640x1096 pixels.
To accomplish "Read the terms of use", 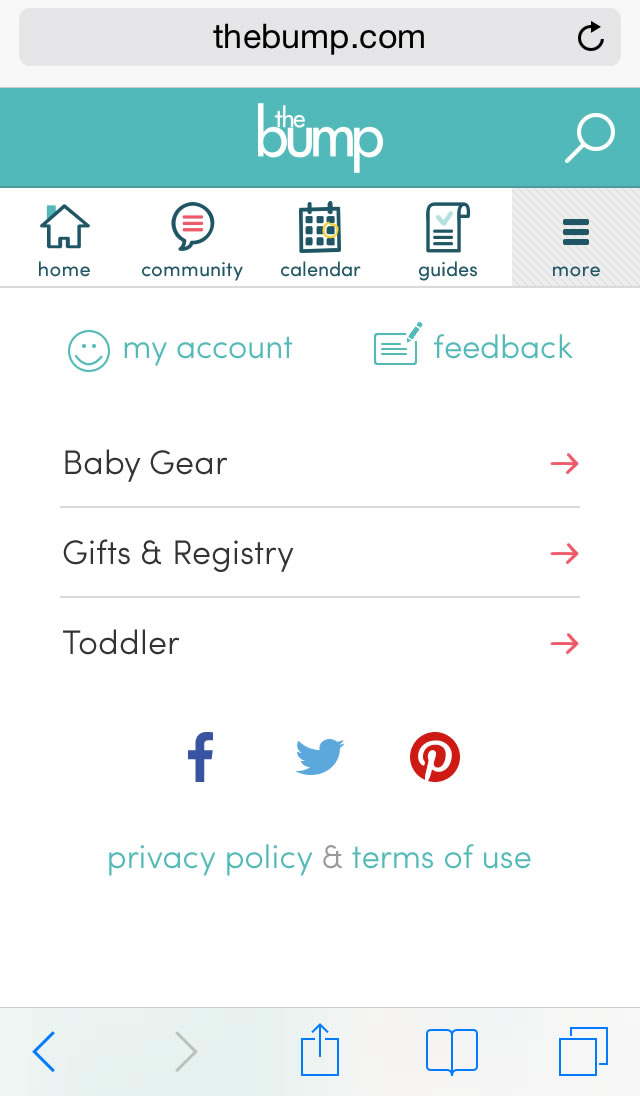I will [x=441, y=858].
